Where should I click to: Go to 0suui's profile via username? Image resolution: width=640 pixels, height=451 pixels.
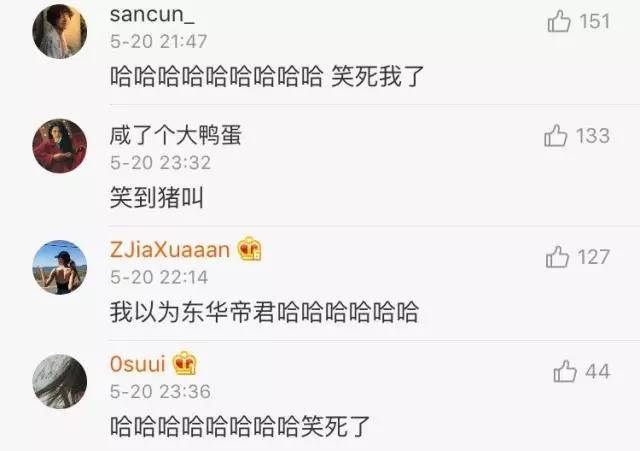(138, 362)
